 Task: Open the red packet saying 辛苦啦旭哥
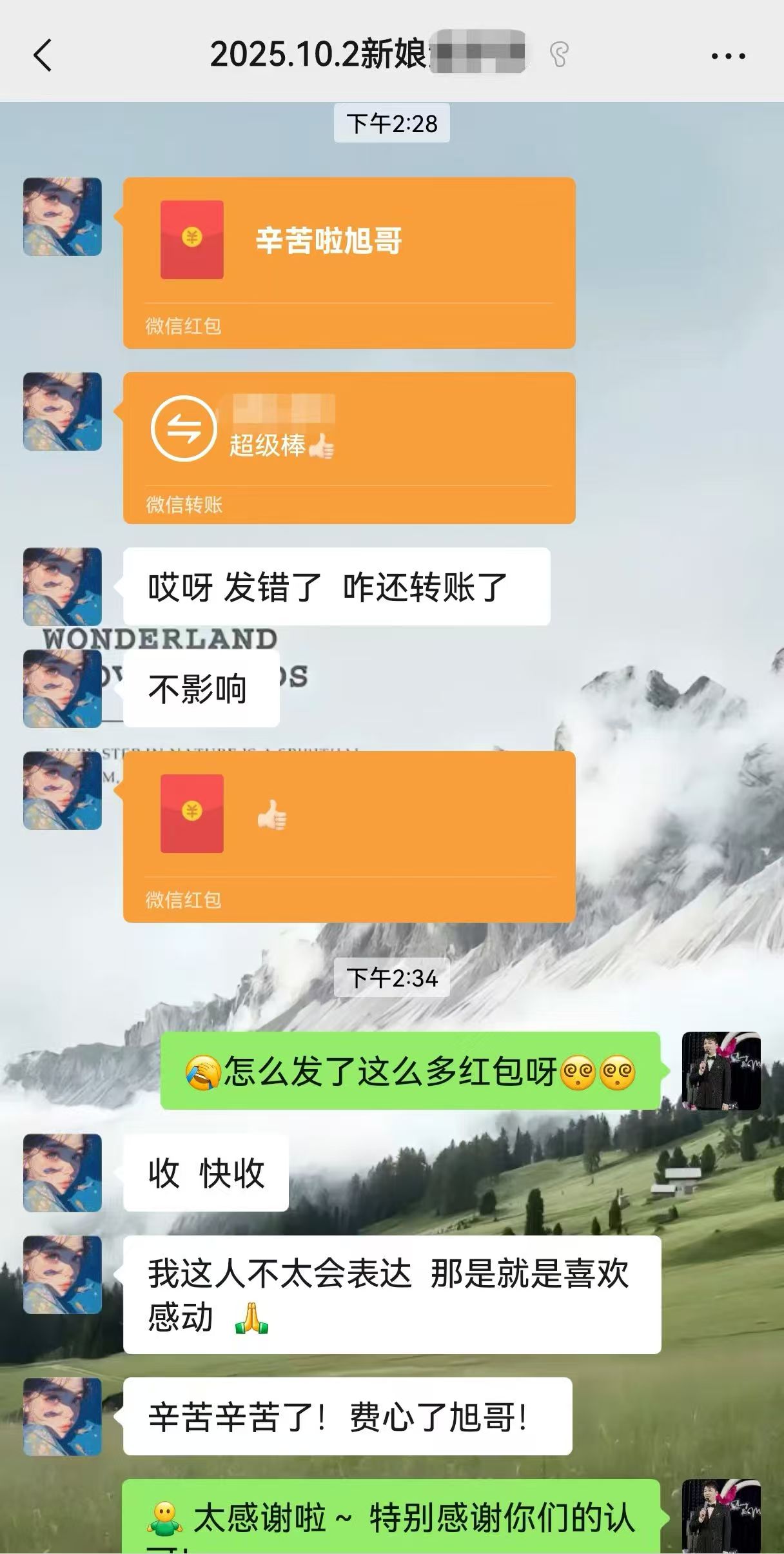(349, 262)
